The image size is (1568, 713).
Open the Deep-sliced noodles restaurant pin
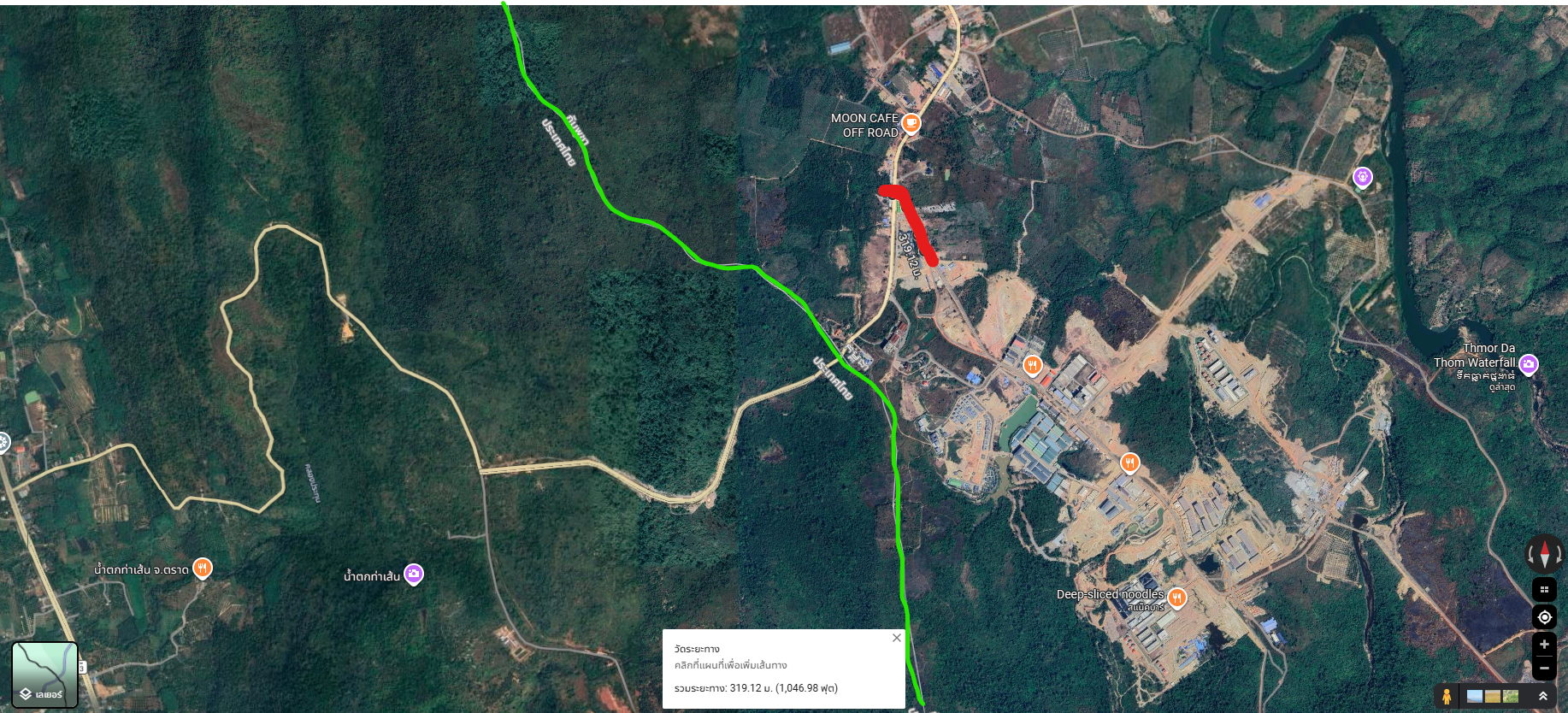(x=1176, y=598)
